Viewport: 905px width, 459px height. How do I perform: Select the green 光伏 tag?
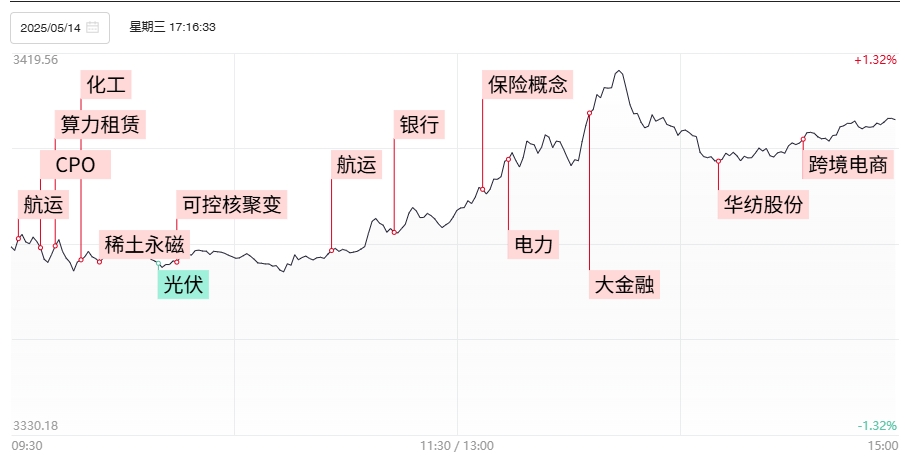tap(183, 284)
